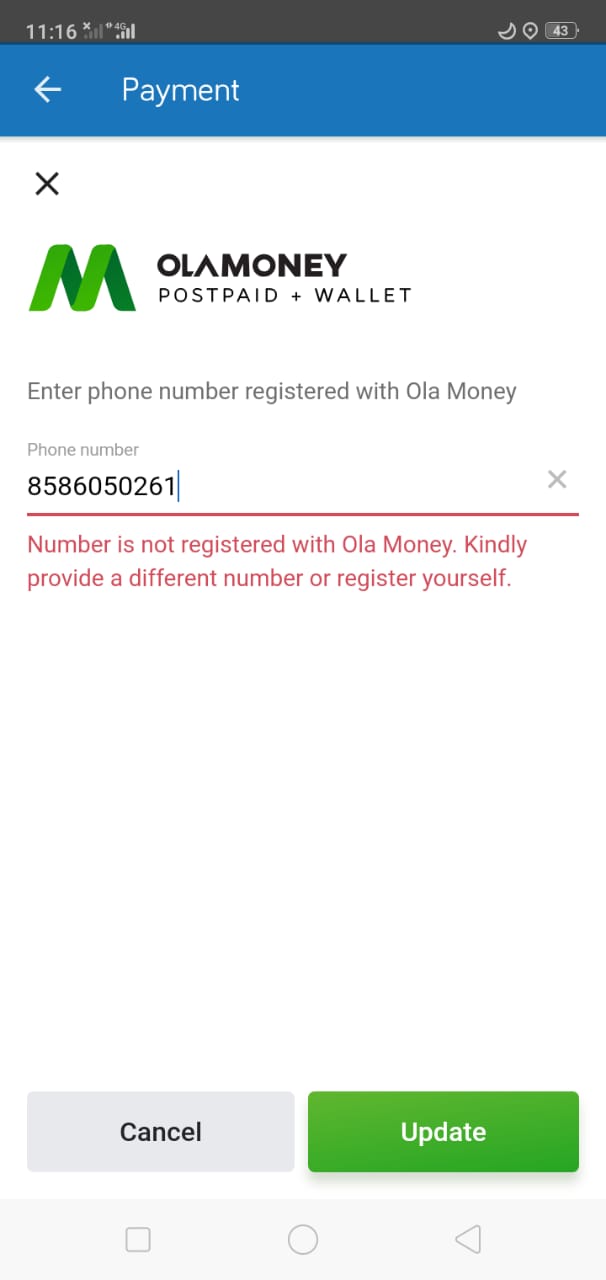606x1280 pixels.
Task: Open recent apps from the navigation bar
Action: (138, 1240)
